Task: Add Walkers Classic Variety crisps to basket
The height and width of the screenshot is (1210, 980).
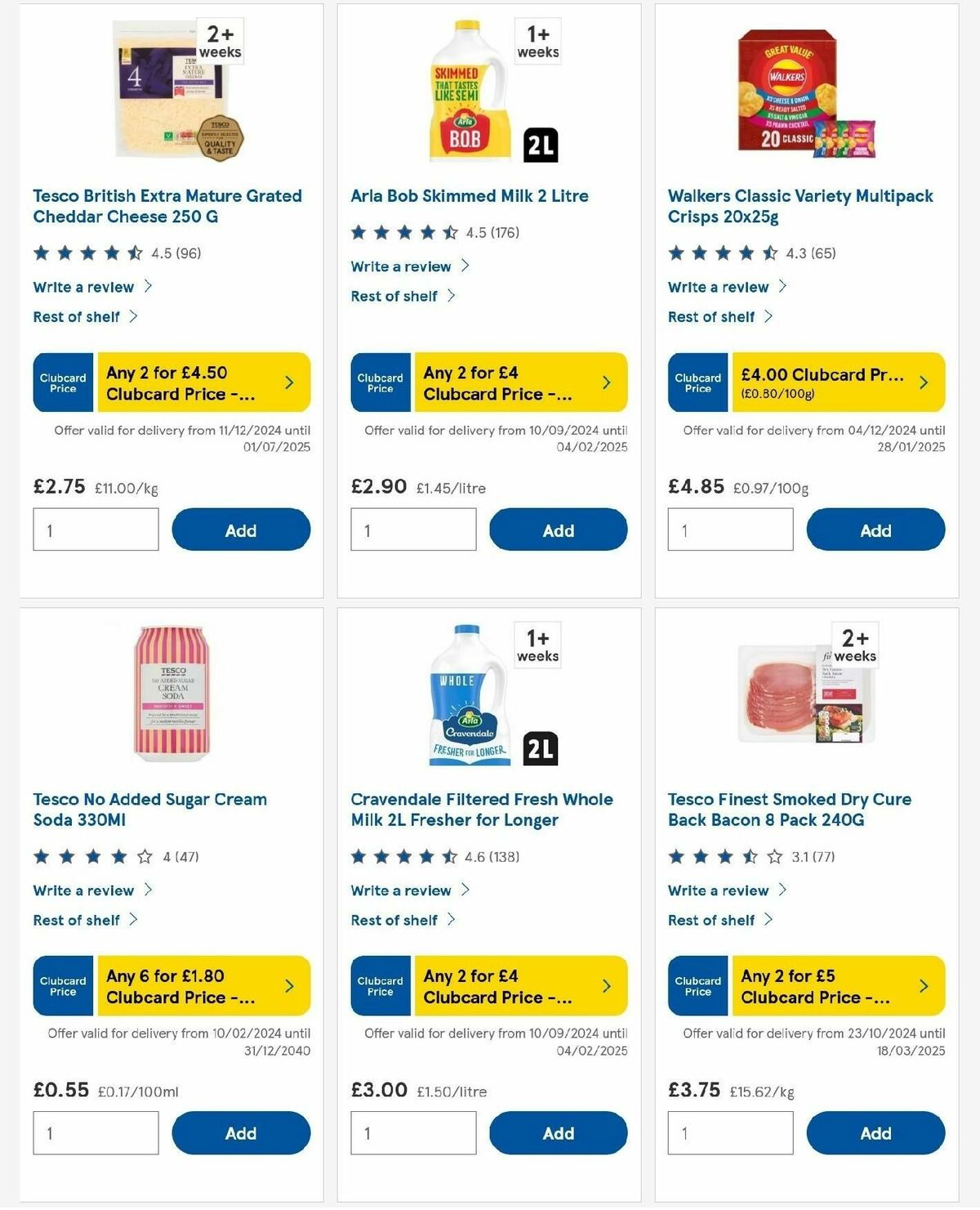Action: 875,529
